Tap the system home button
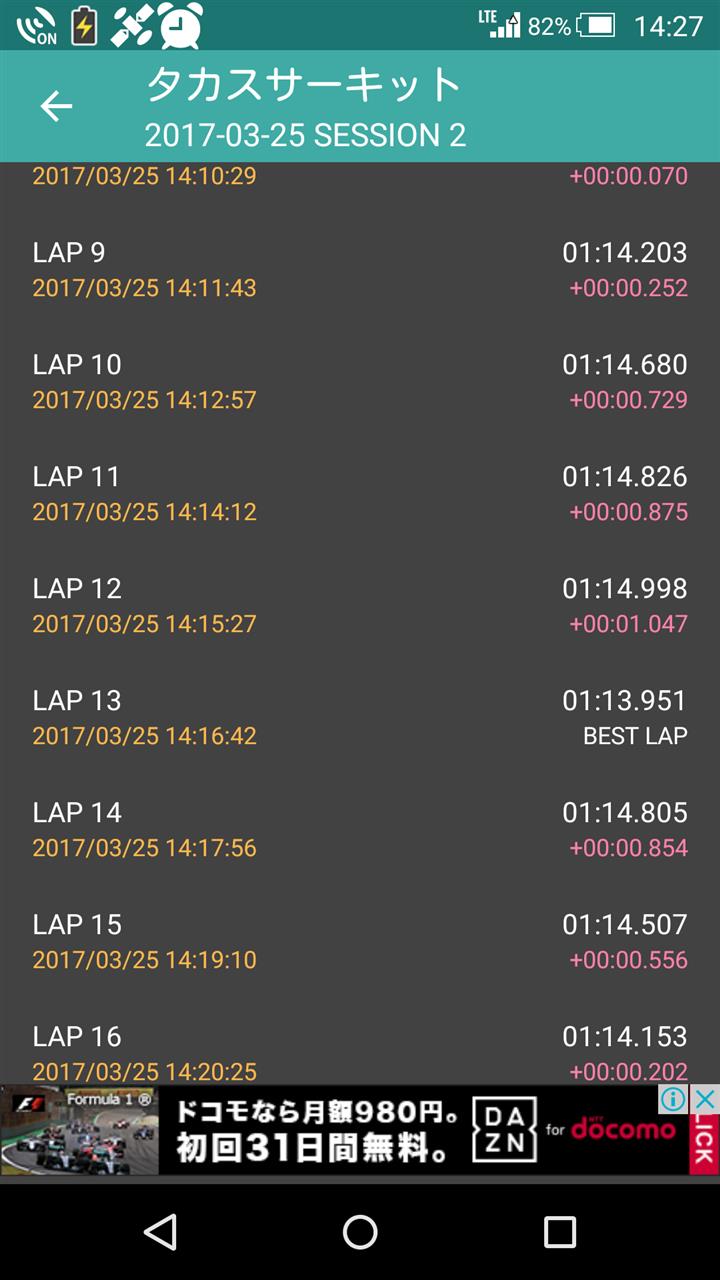Viewport: 720px width, 1280px height. (x=360, y=1232)
